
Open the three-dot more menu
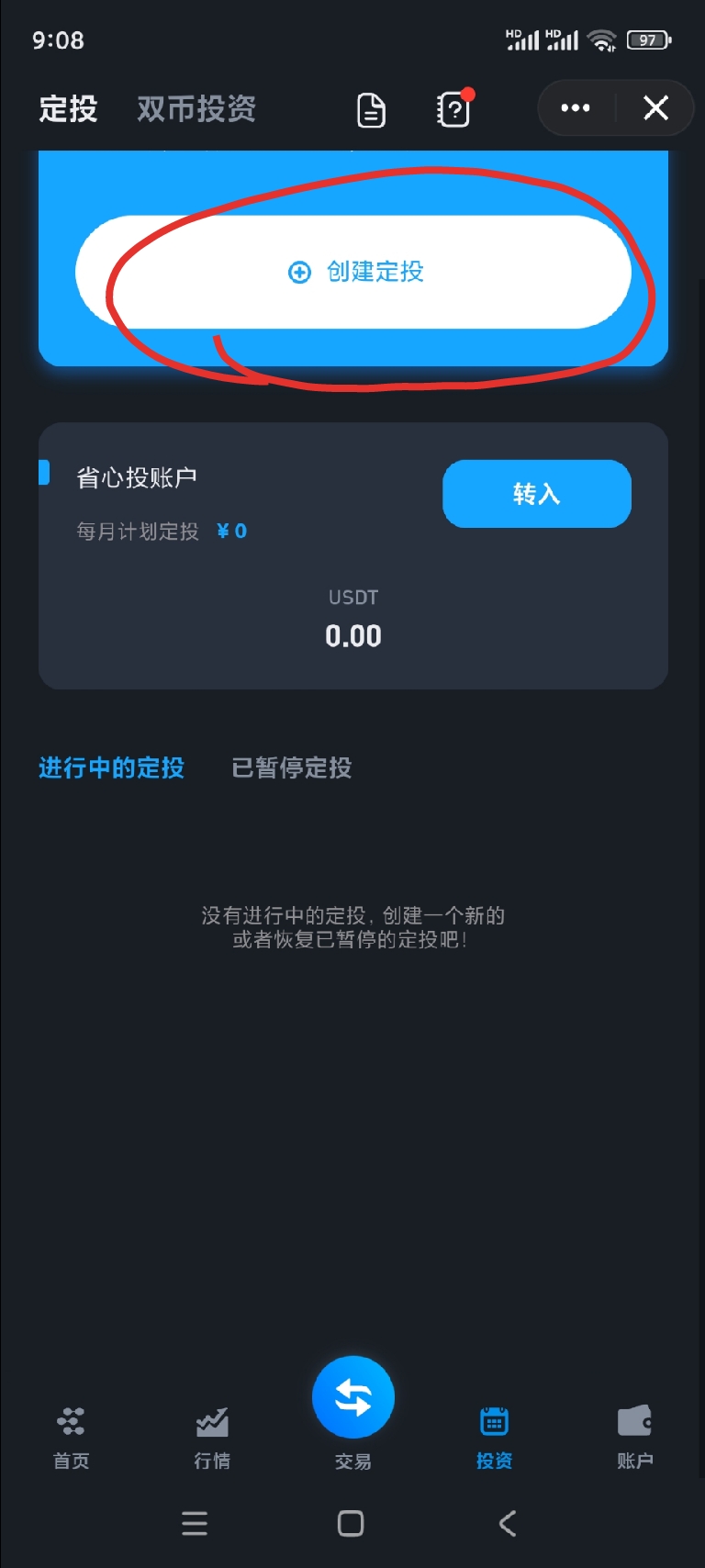(576, 108)
